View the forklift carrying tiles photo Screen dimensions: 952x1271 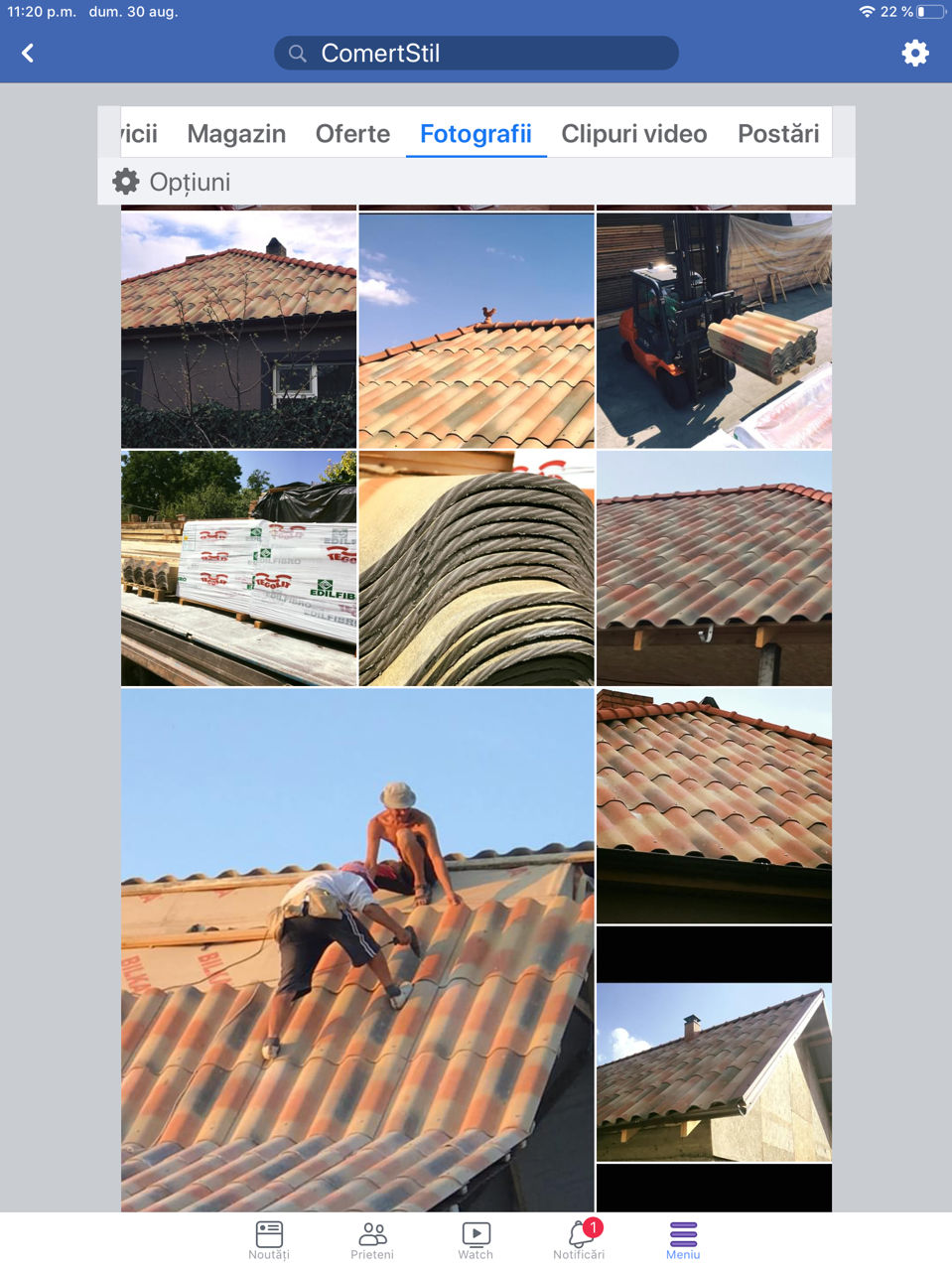click(714, 330)
